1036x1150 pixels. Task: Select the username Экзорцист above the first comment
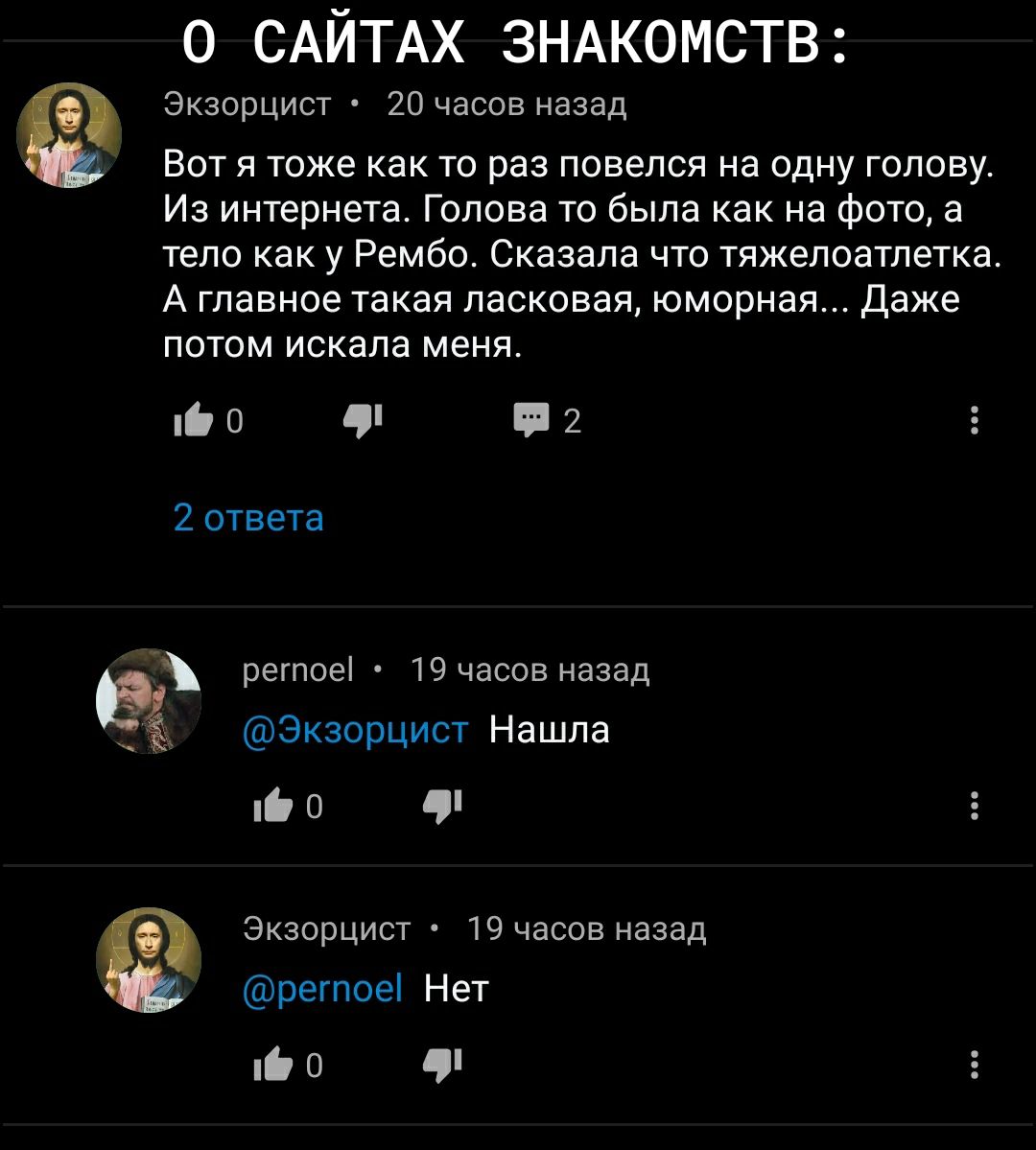tap(247, 105)
